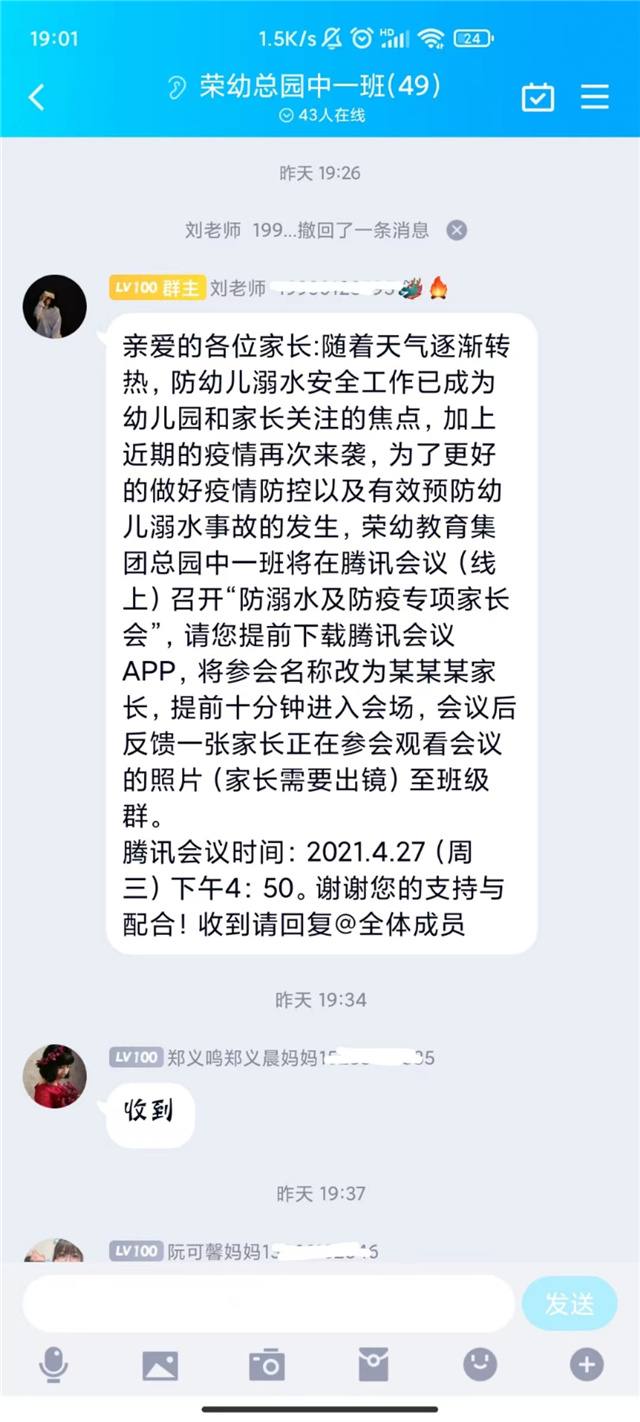The image size is (640, 1422).
Task: Open the group menu with three lines
Action: (595, 97)
